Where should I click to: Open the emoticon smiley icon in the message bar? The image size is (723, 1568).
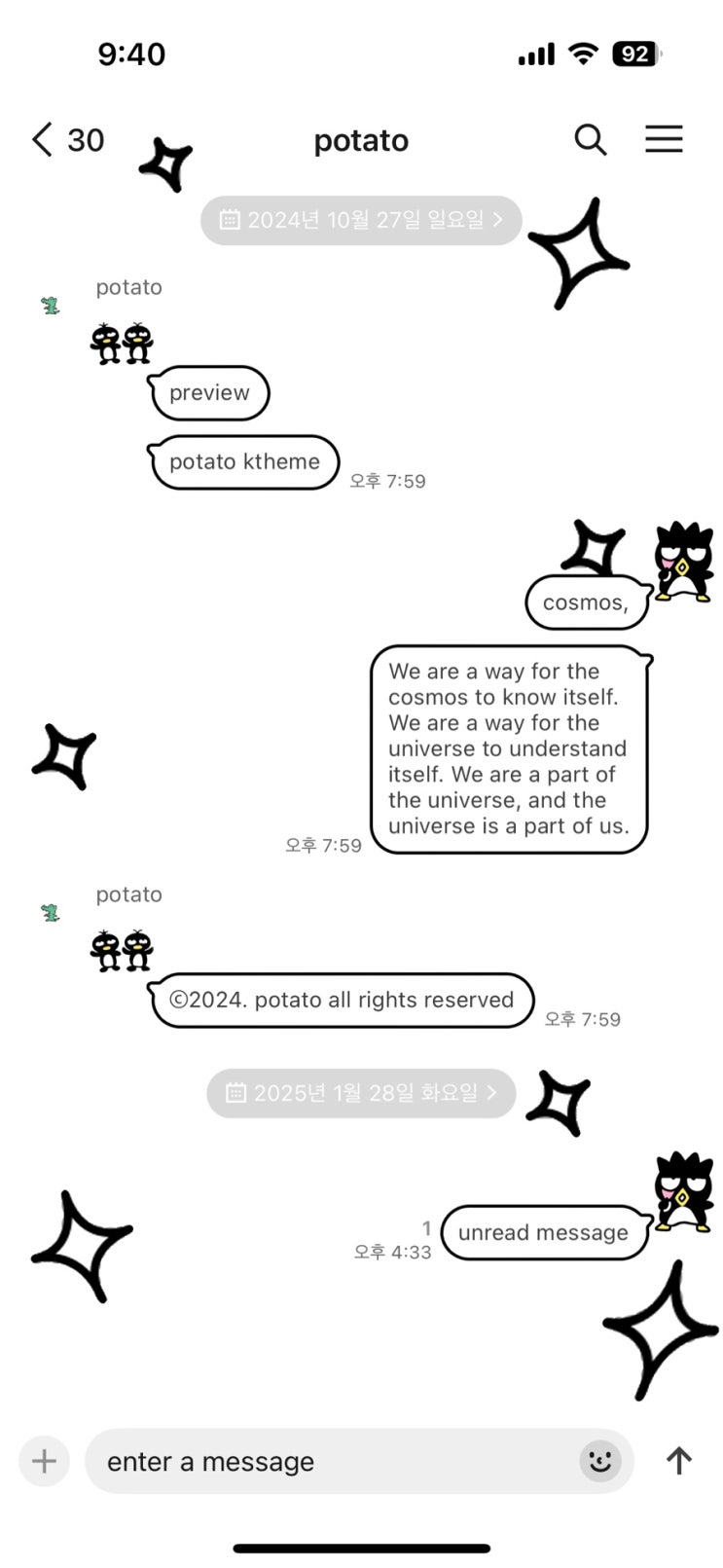tap(599, 1461)
